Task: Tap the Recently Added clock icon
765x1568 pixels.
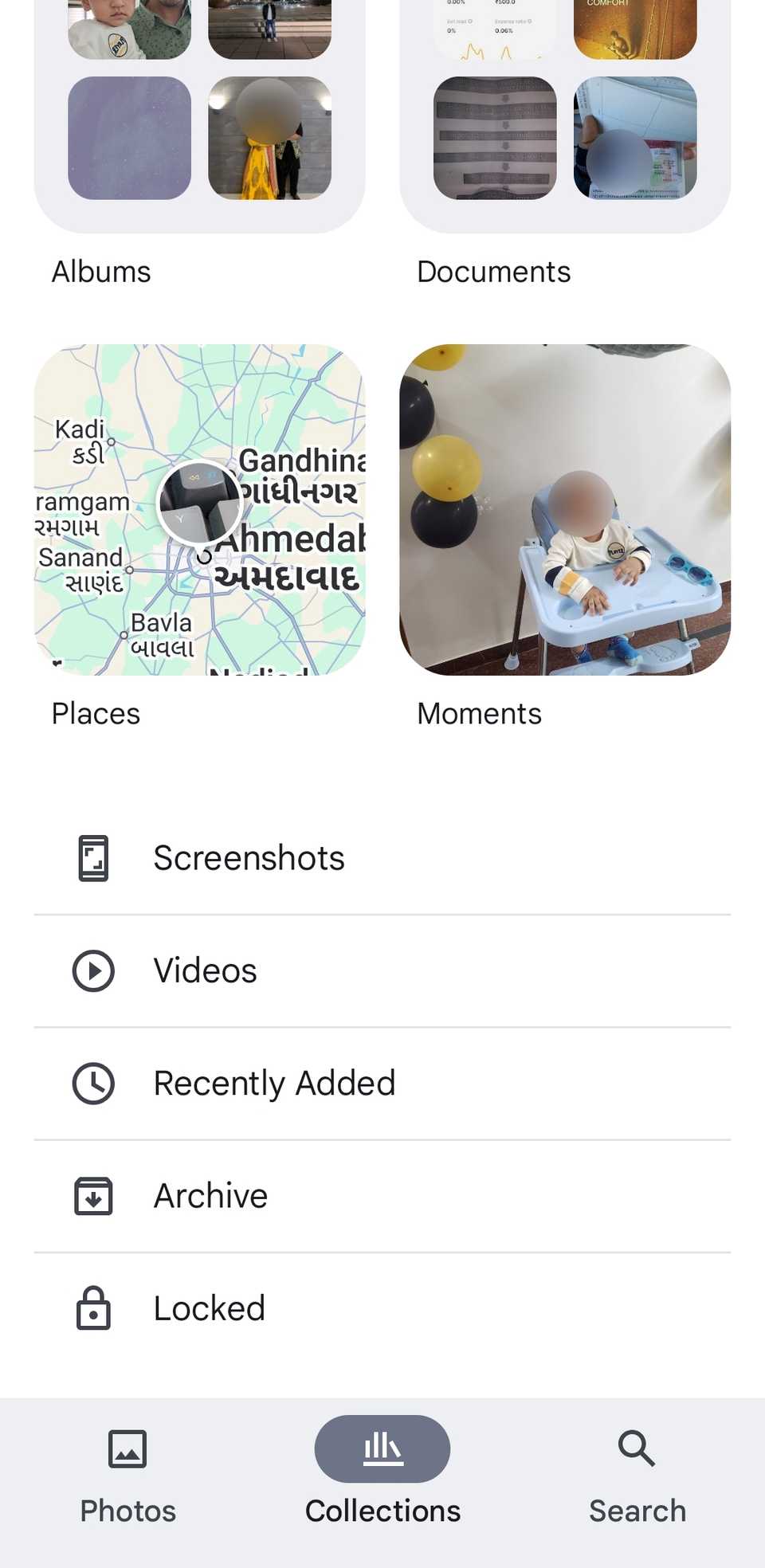Action: tap(92, 1083)
